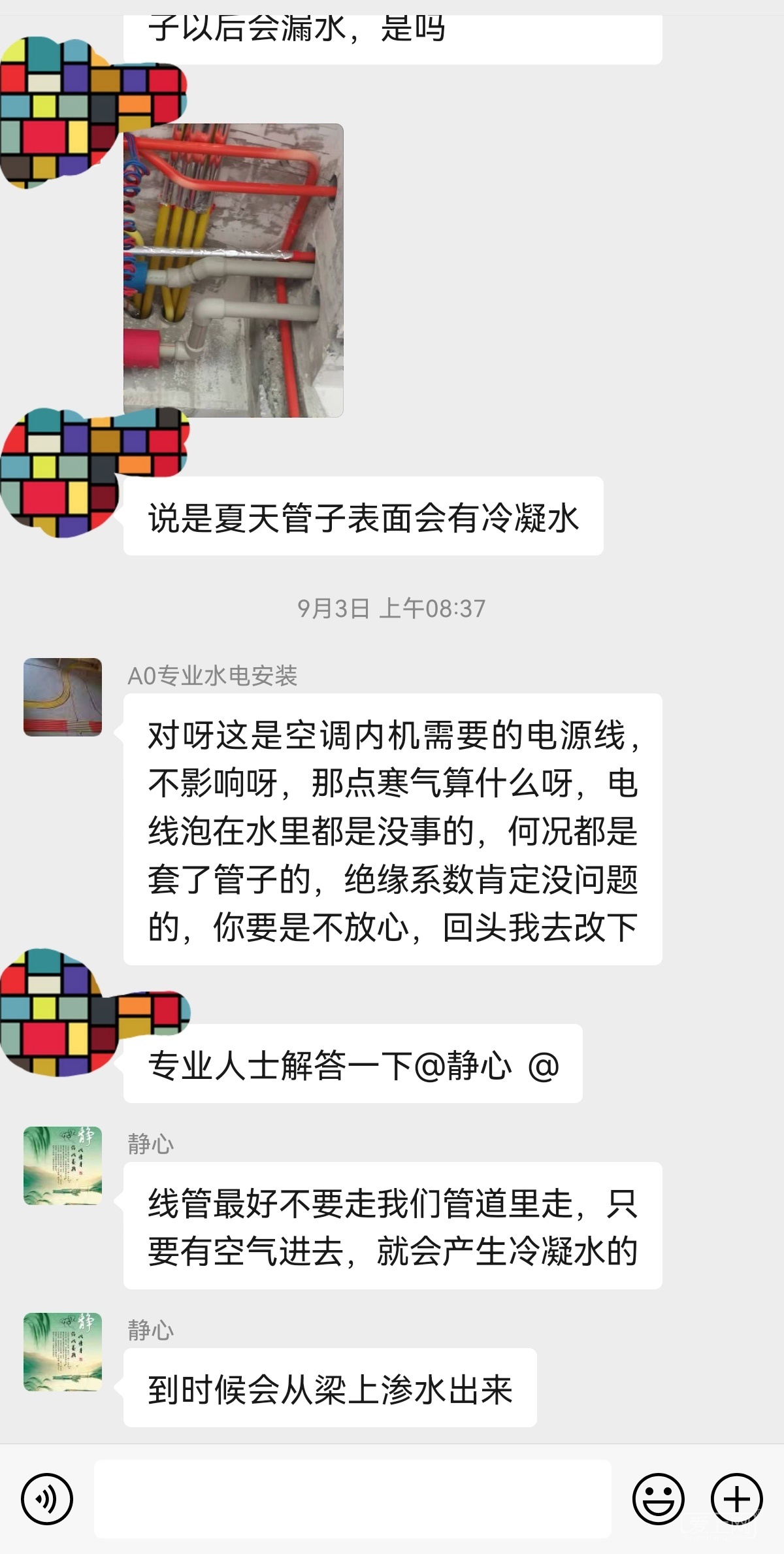The width and height of the screenshot is (784, 1554).
Task: Focus the message text field
Action: point(353,1498)
